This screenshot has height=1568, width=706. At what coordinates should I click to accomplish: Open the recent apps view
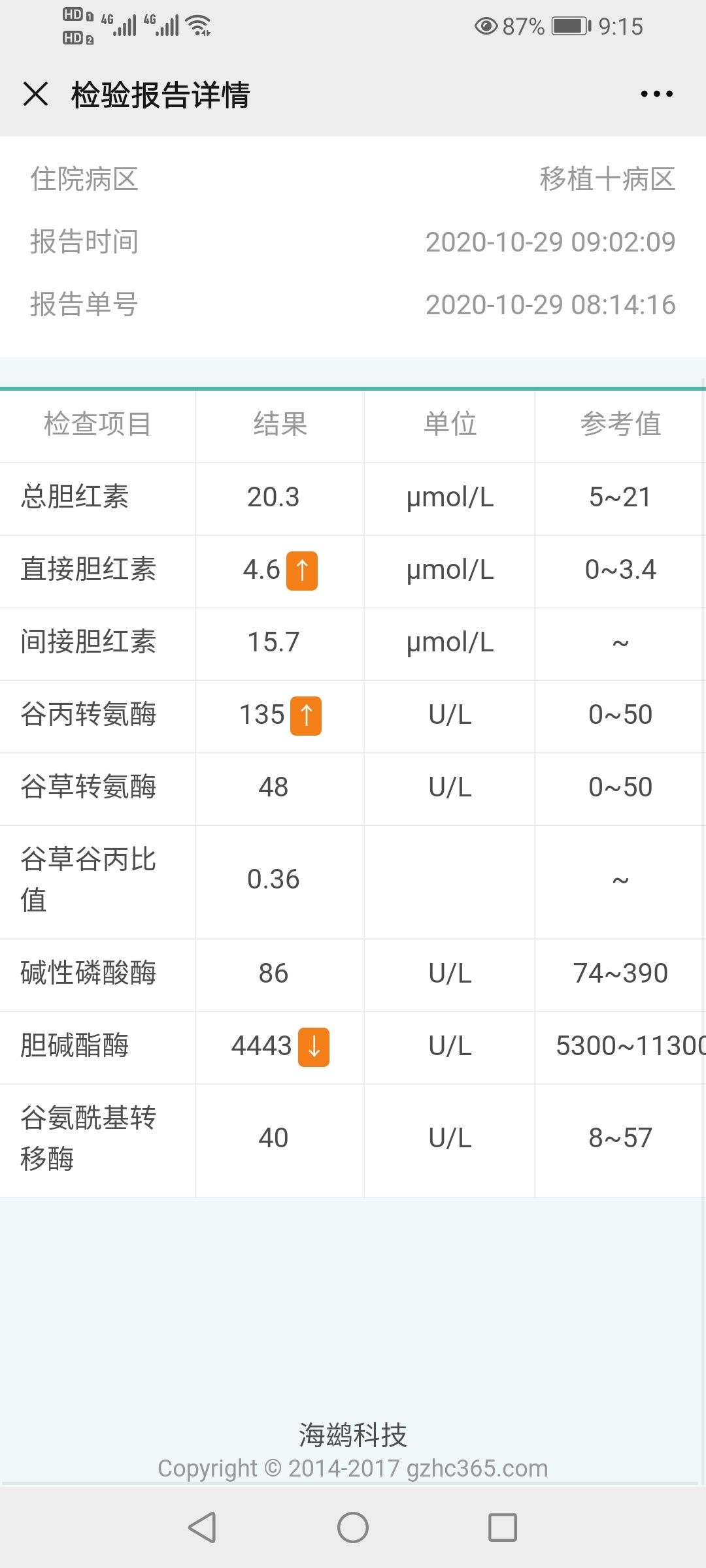coord(503,1527)
